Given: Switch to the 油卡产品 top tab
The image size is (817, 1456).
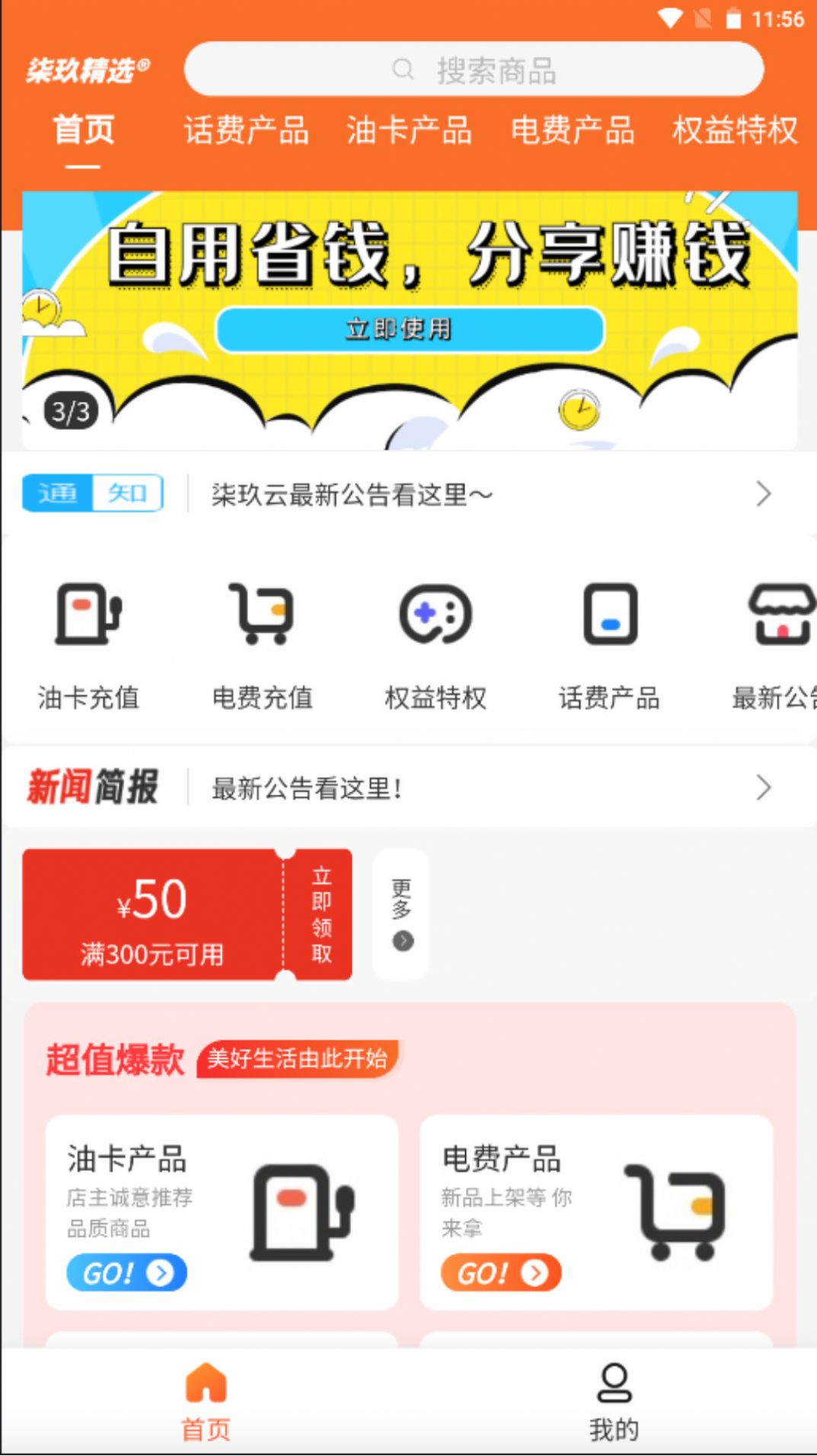Looking at the screenshot, I should [x=409, y=130].
